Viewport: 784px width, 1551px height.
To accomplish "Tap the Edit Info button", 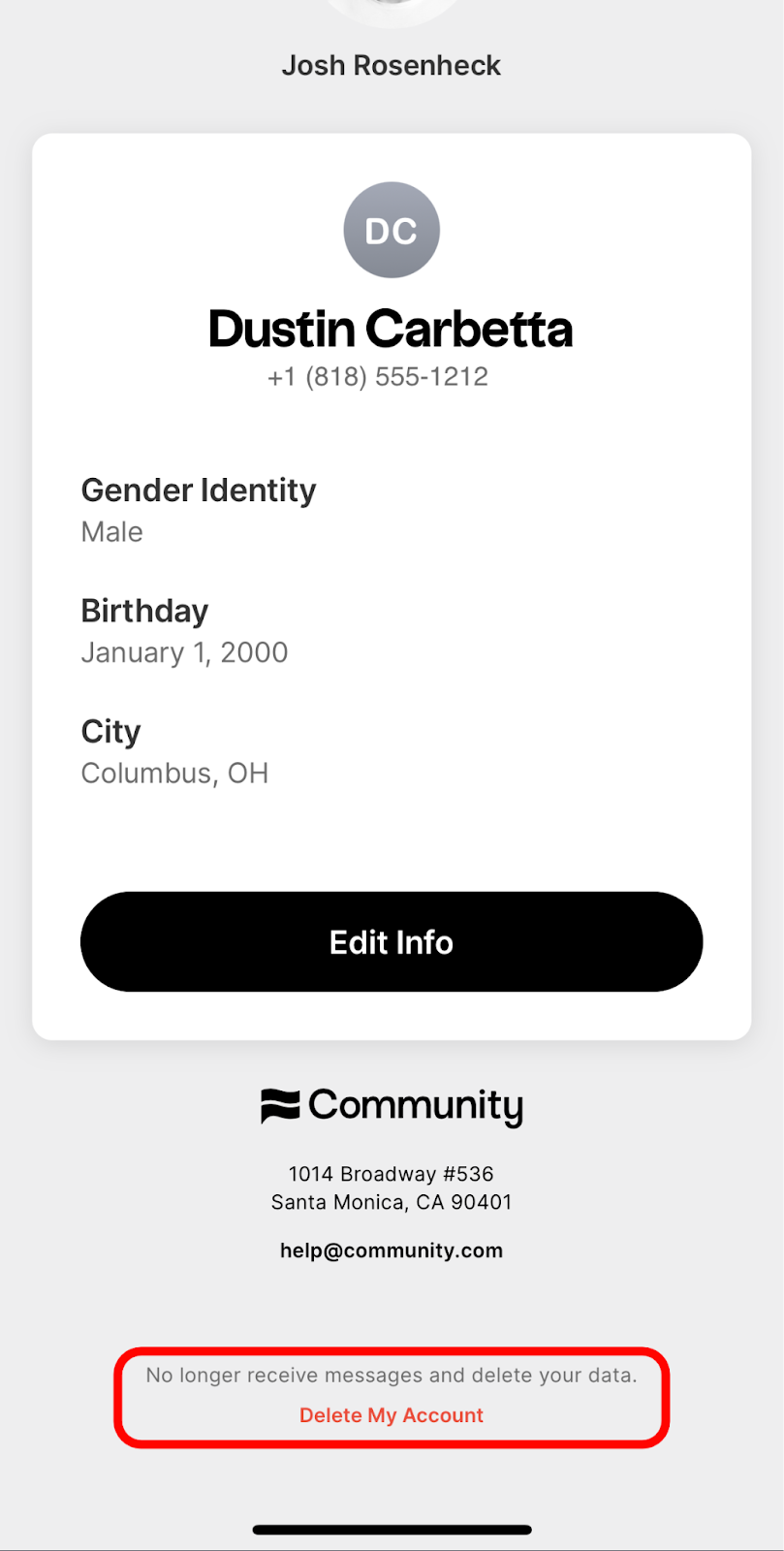I will (392, 941).
